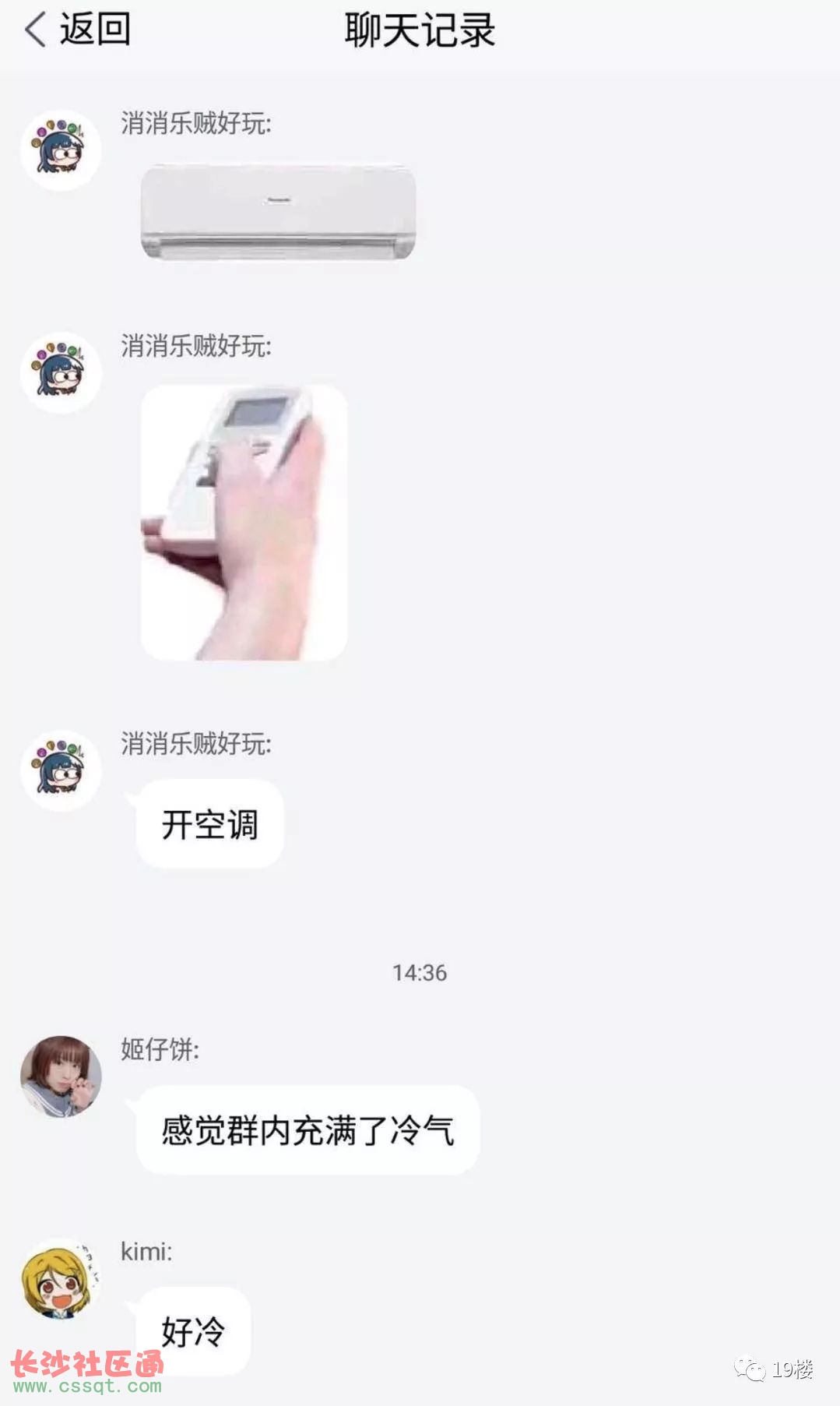Screen dimensions: 840x1406
Task: Go back using the 返回 button
Action: 76,30
